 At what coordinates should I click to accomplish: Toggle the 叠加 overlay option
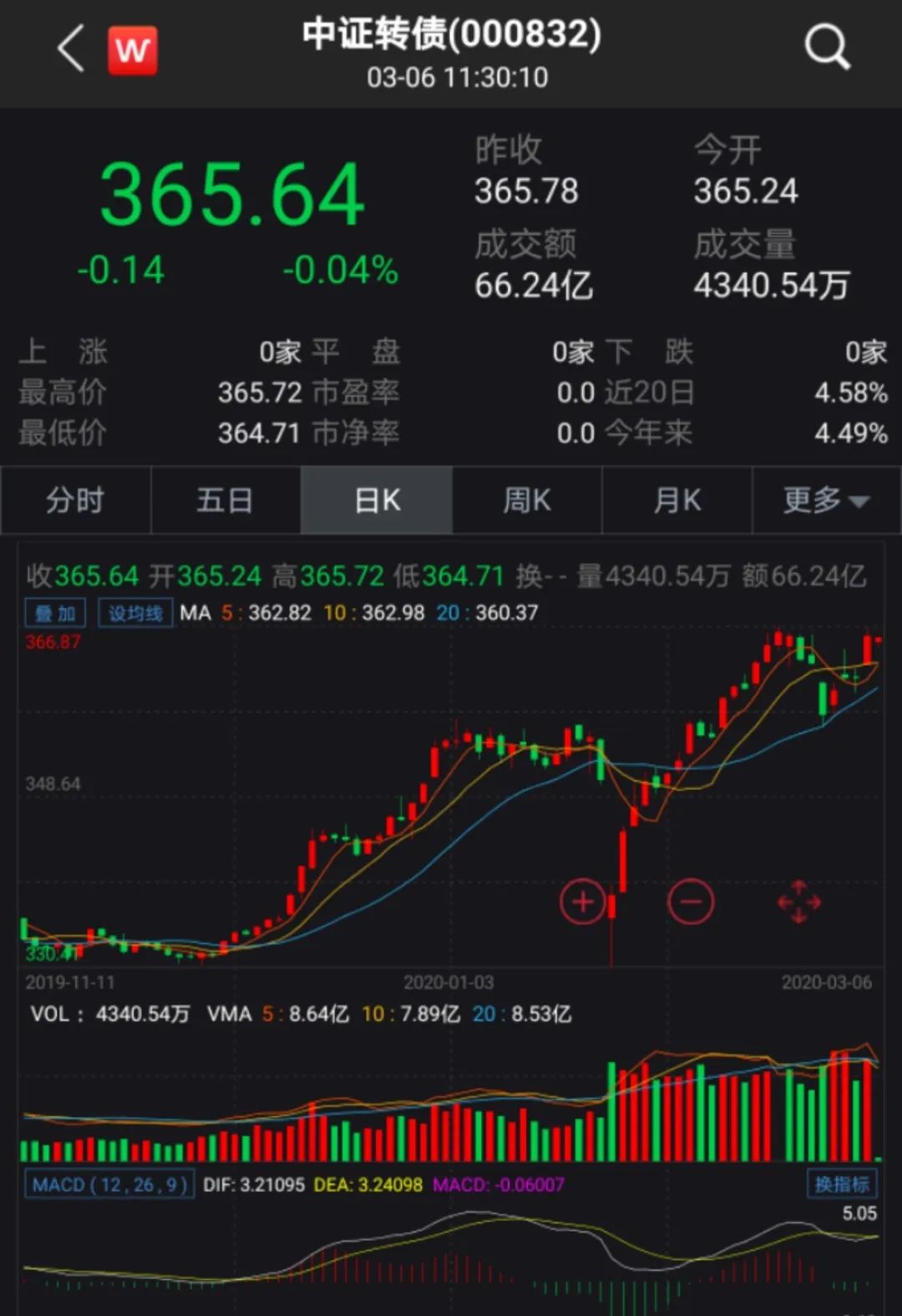[x=53, y=612]
